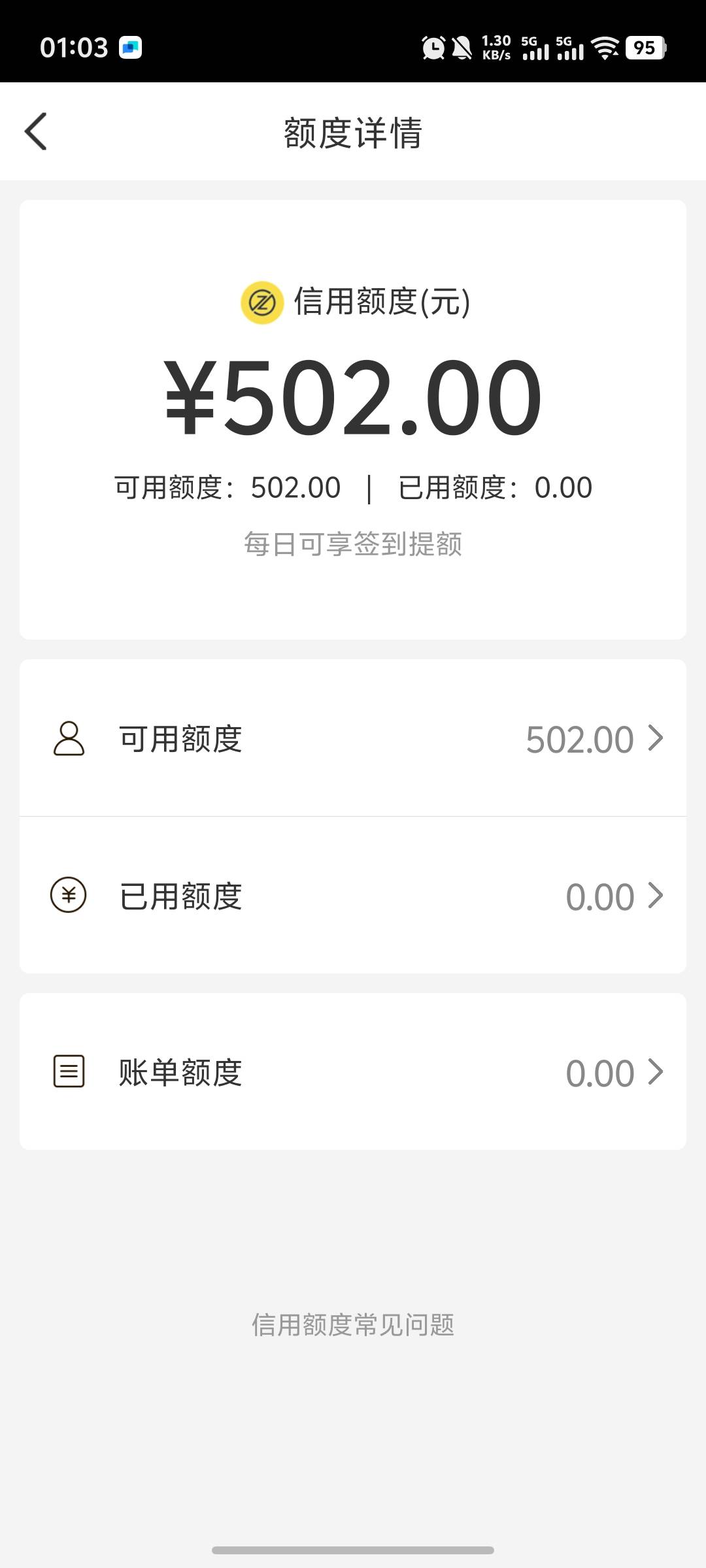Open the 可用额度 row showing 502.00
The height and width of the screenshot is (1568, 706).
(x=353, y=738)
